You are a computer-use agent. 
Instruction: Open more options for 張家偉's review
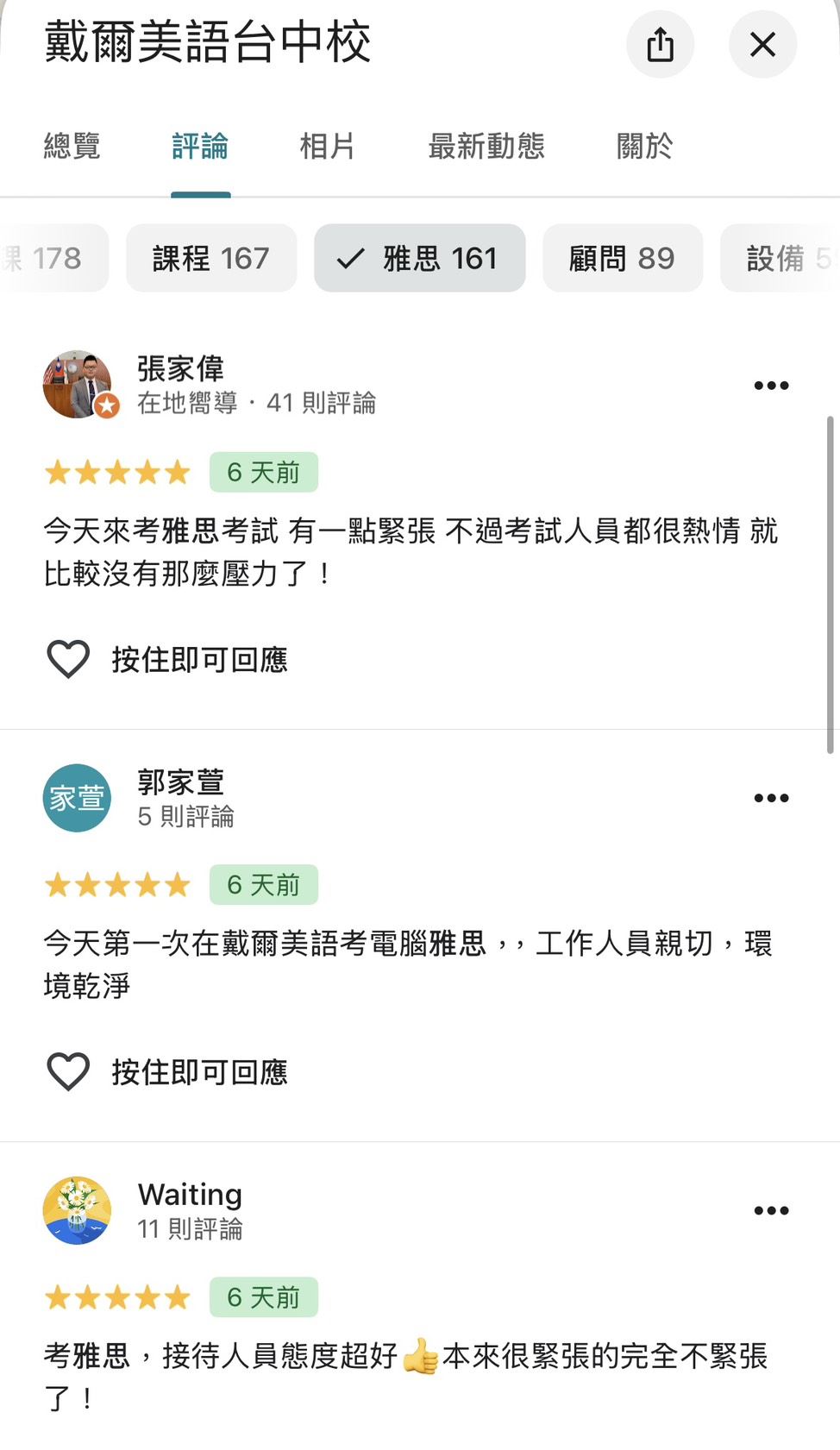[x=771, y=386]
